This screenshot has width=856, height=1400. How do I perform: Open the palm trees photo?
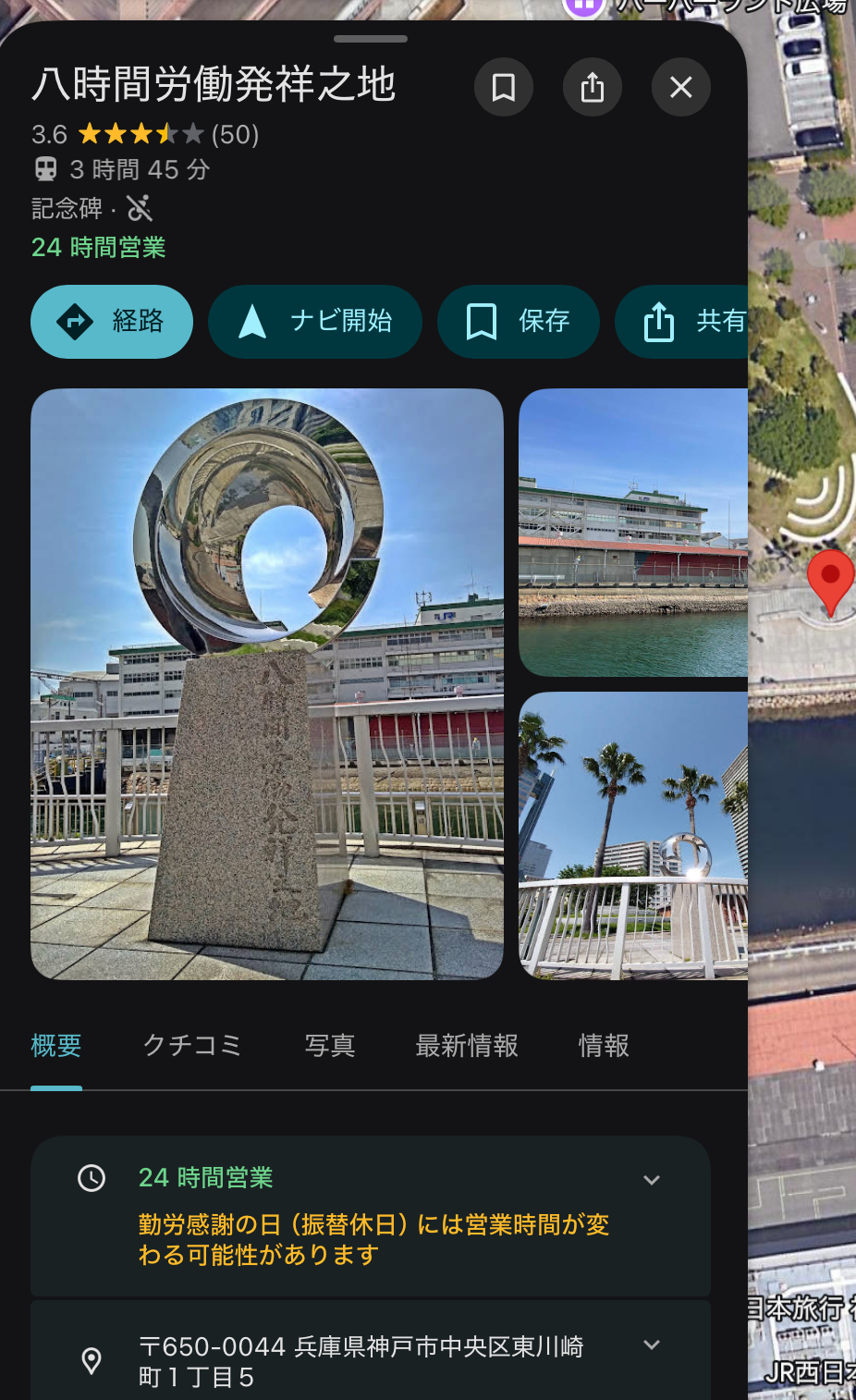[x=633, y=835]
